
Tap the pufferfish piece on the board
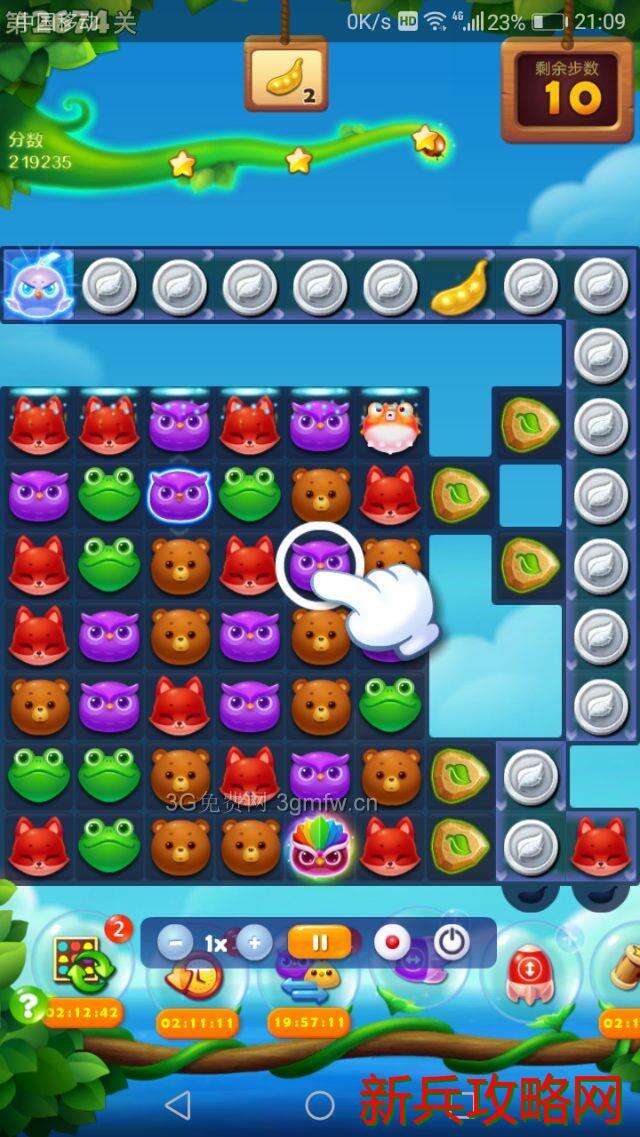[390, 424]
